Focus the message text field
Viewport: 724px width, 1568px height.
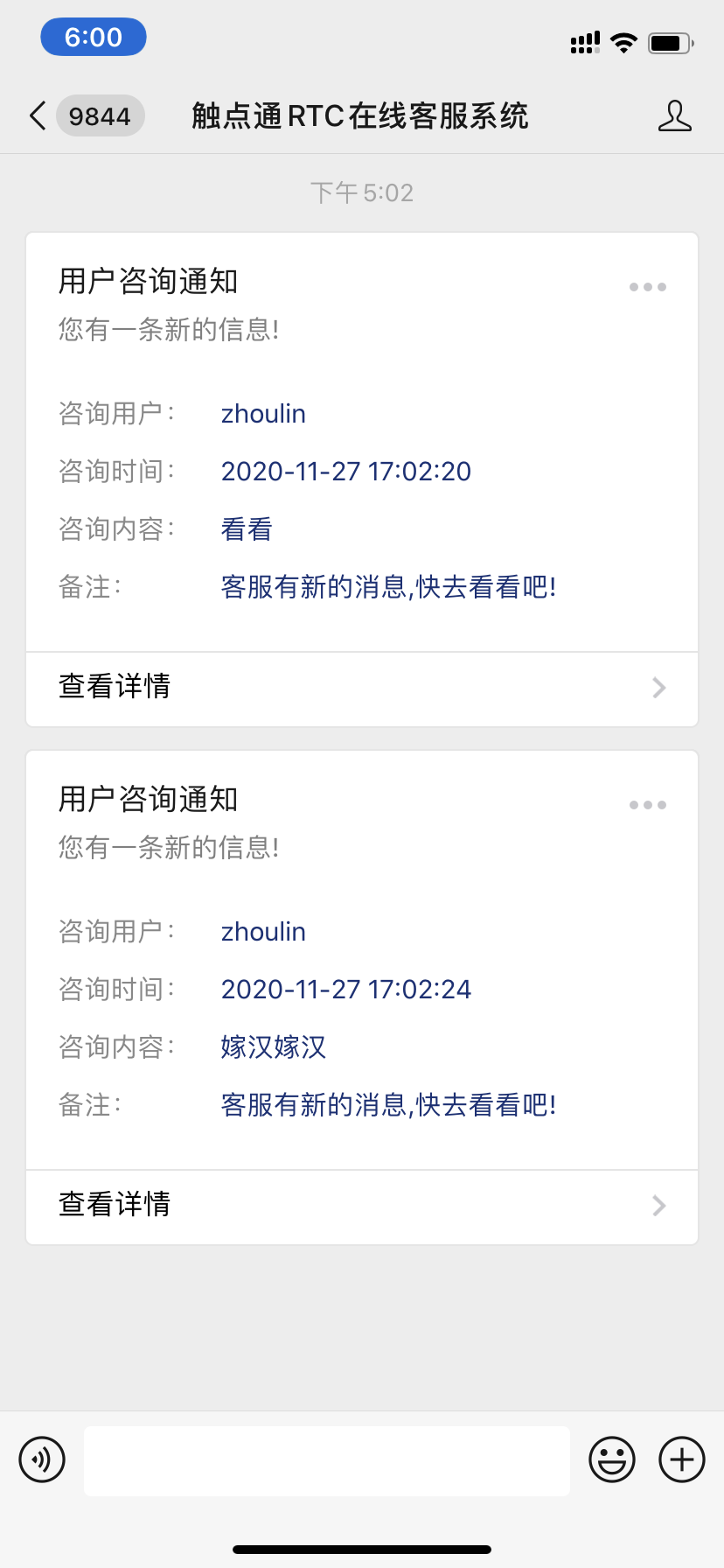point(327,1459)
